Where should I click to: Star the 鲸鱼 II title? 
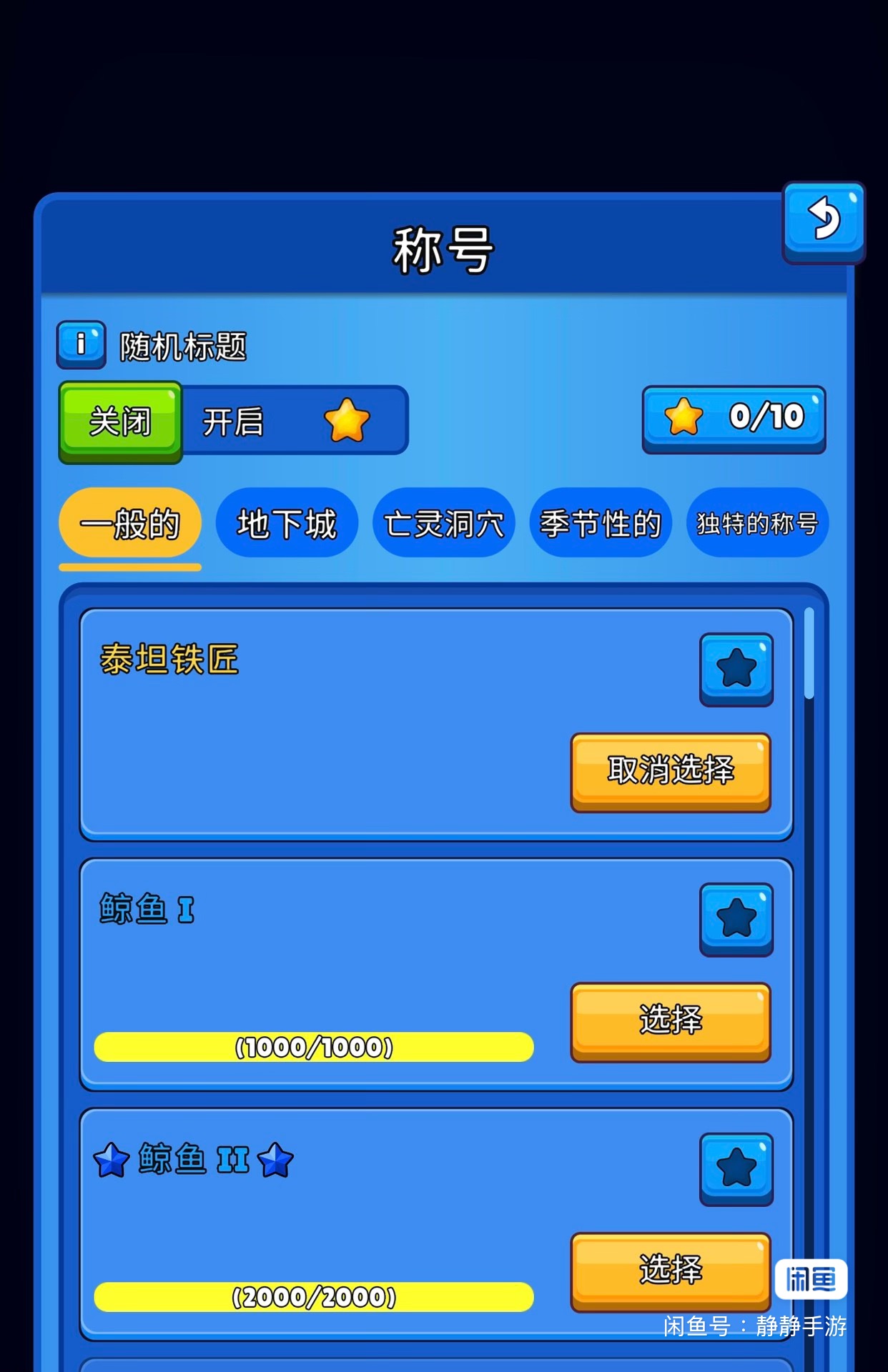[x=736, y=1169]
